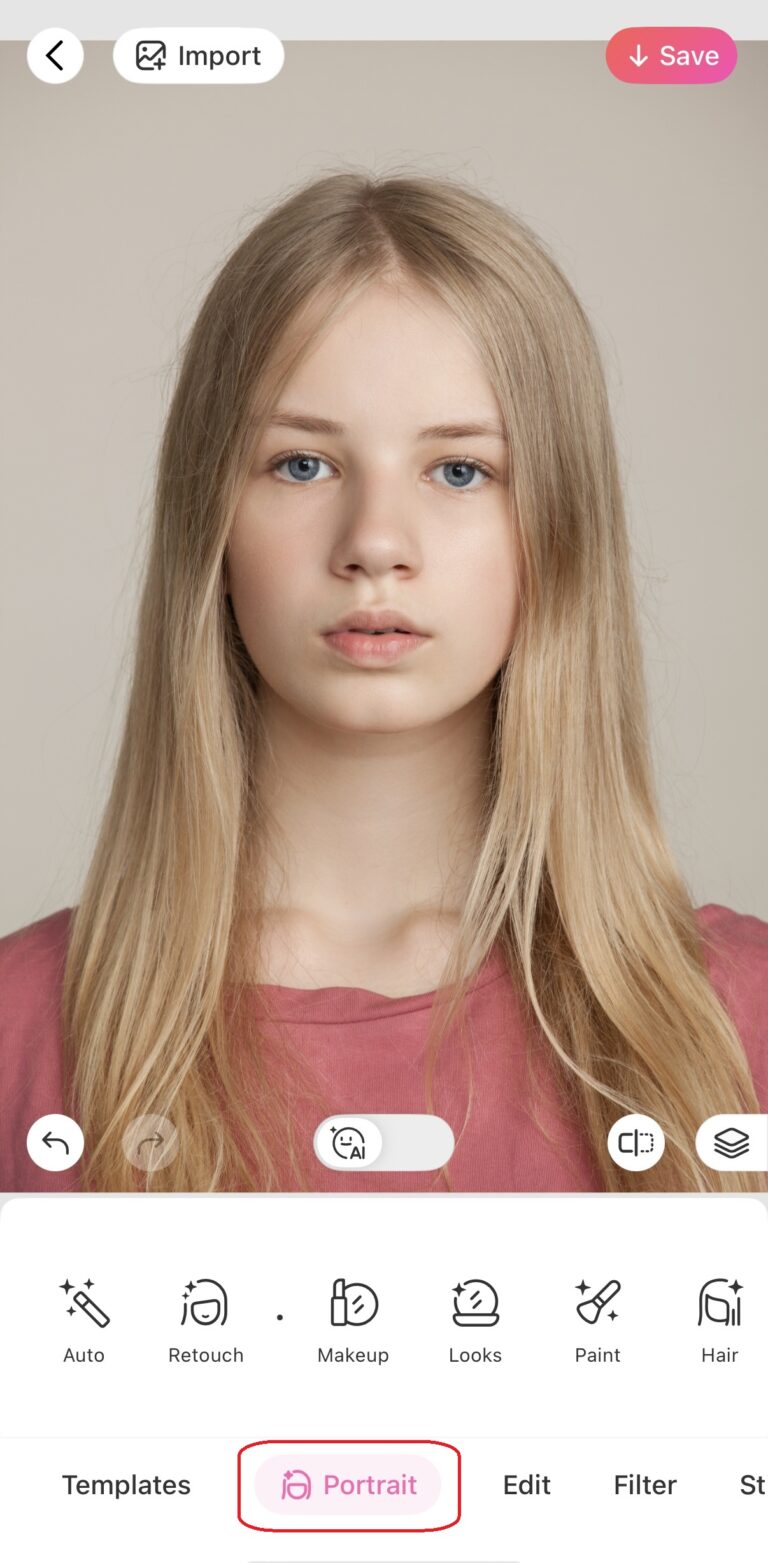This screenshot has width=768, height=1563.
Task: Open the Paint brush tool
Action: pyautogui.click(x=598, y=1320)
